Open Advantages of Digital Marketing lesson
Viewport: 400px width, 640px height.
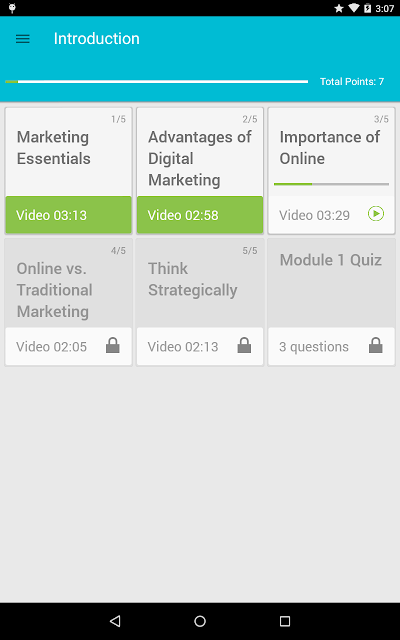200,171
